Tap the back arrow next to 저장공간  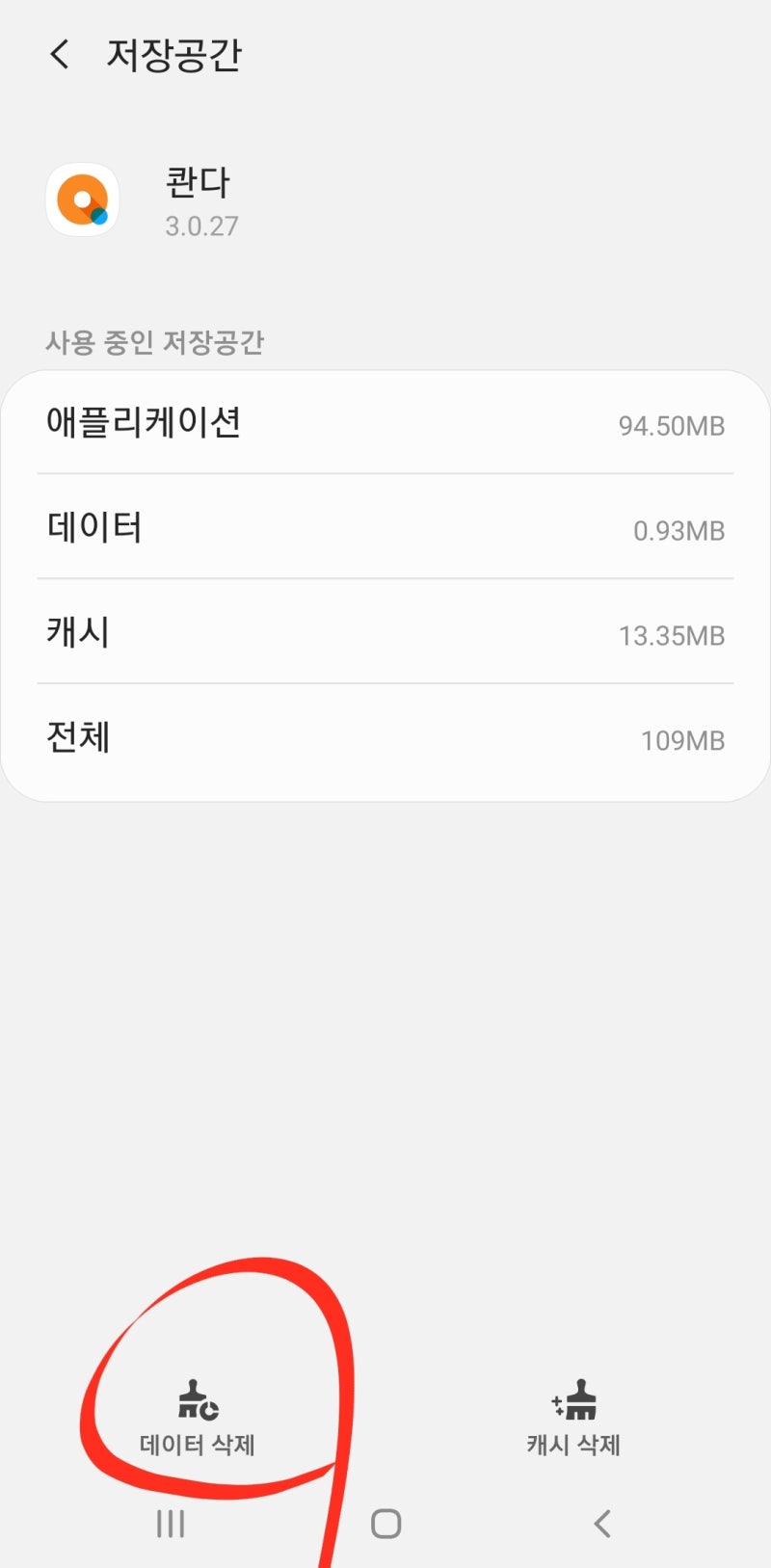pyautogui.click(x=60, y=57)
